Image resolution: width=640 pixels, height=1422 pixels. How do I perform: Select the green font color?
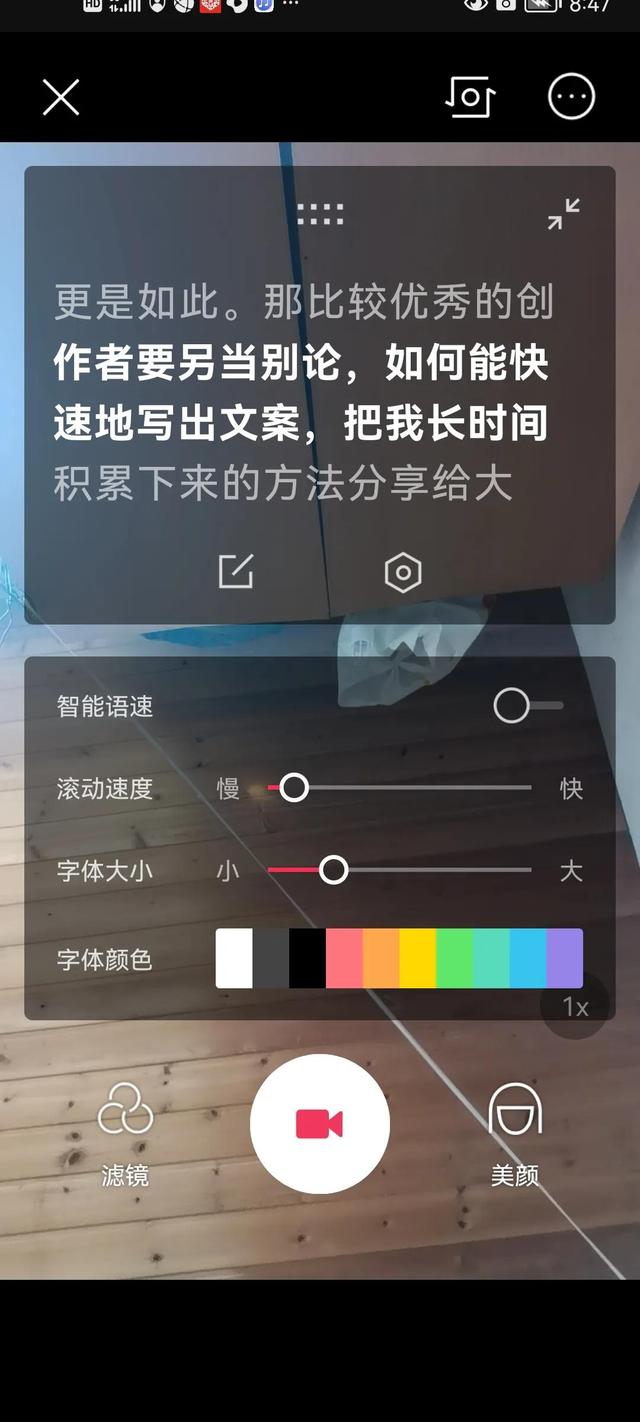click(454, 958)
